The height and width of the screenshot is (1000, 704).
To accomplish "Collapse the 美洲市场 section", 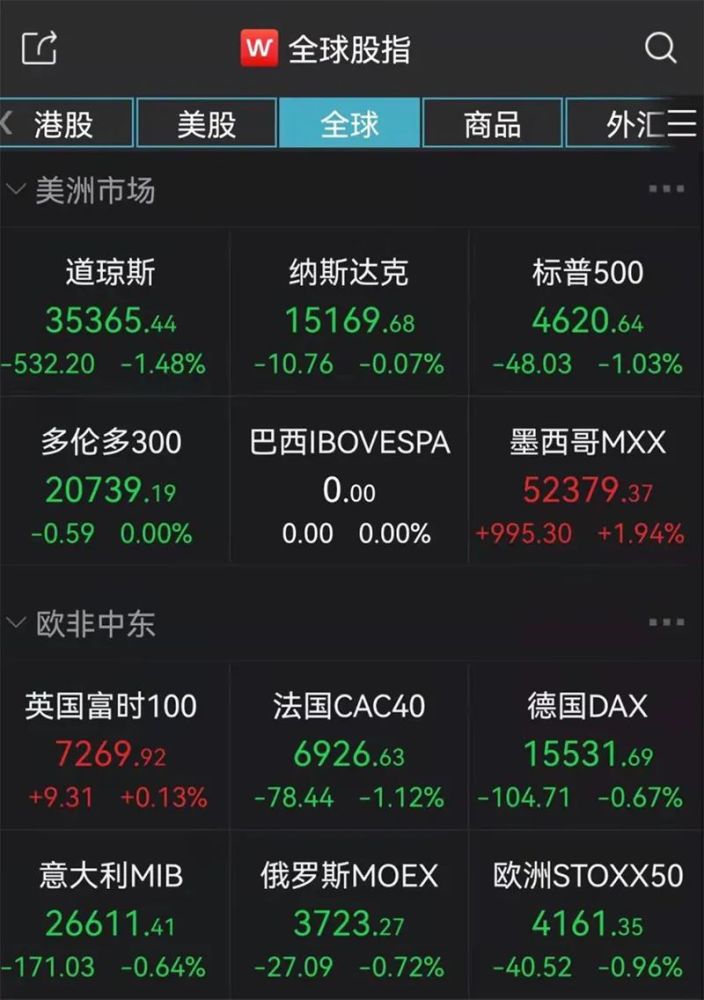I will pyautogui.click(x=16, y=190).
